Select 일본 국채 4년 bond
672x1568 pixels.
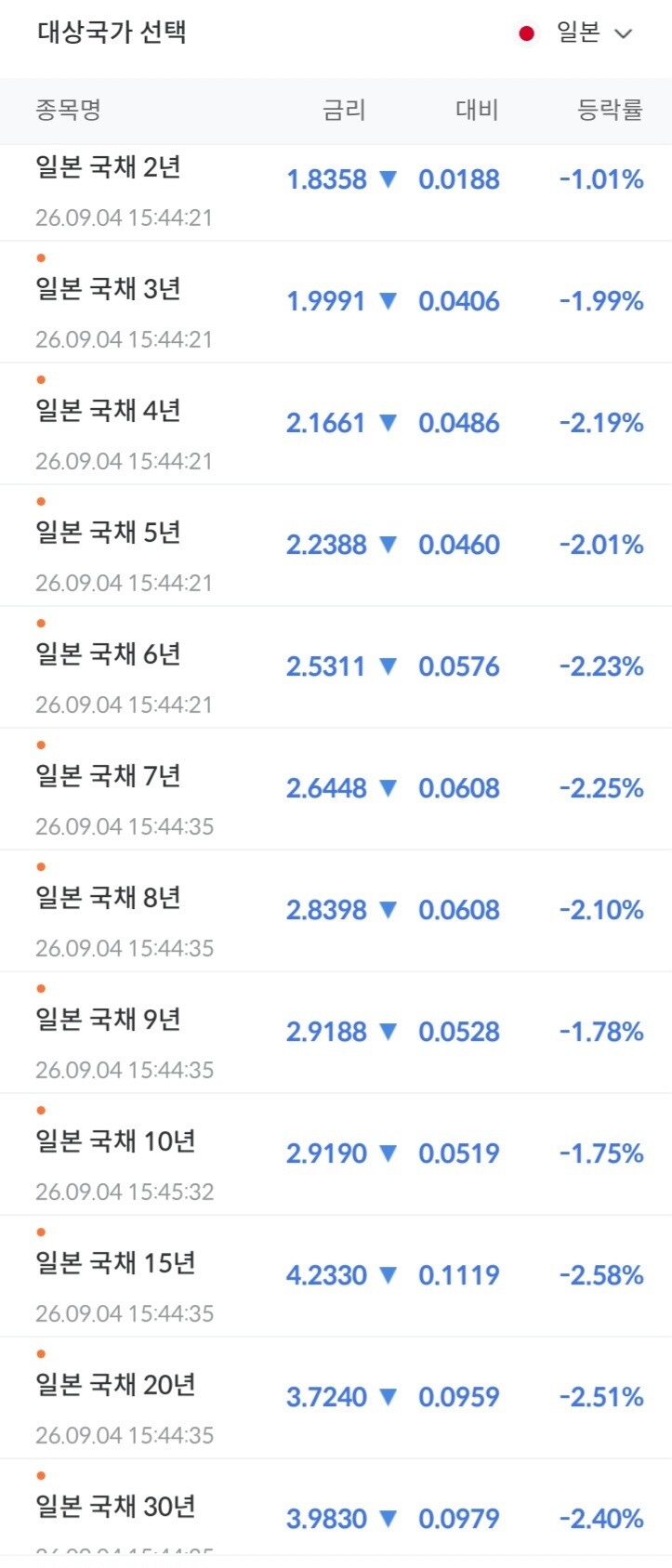click(x=336, y=424)
